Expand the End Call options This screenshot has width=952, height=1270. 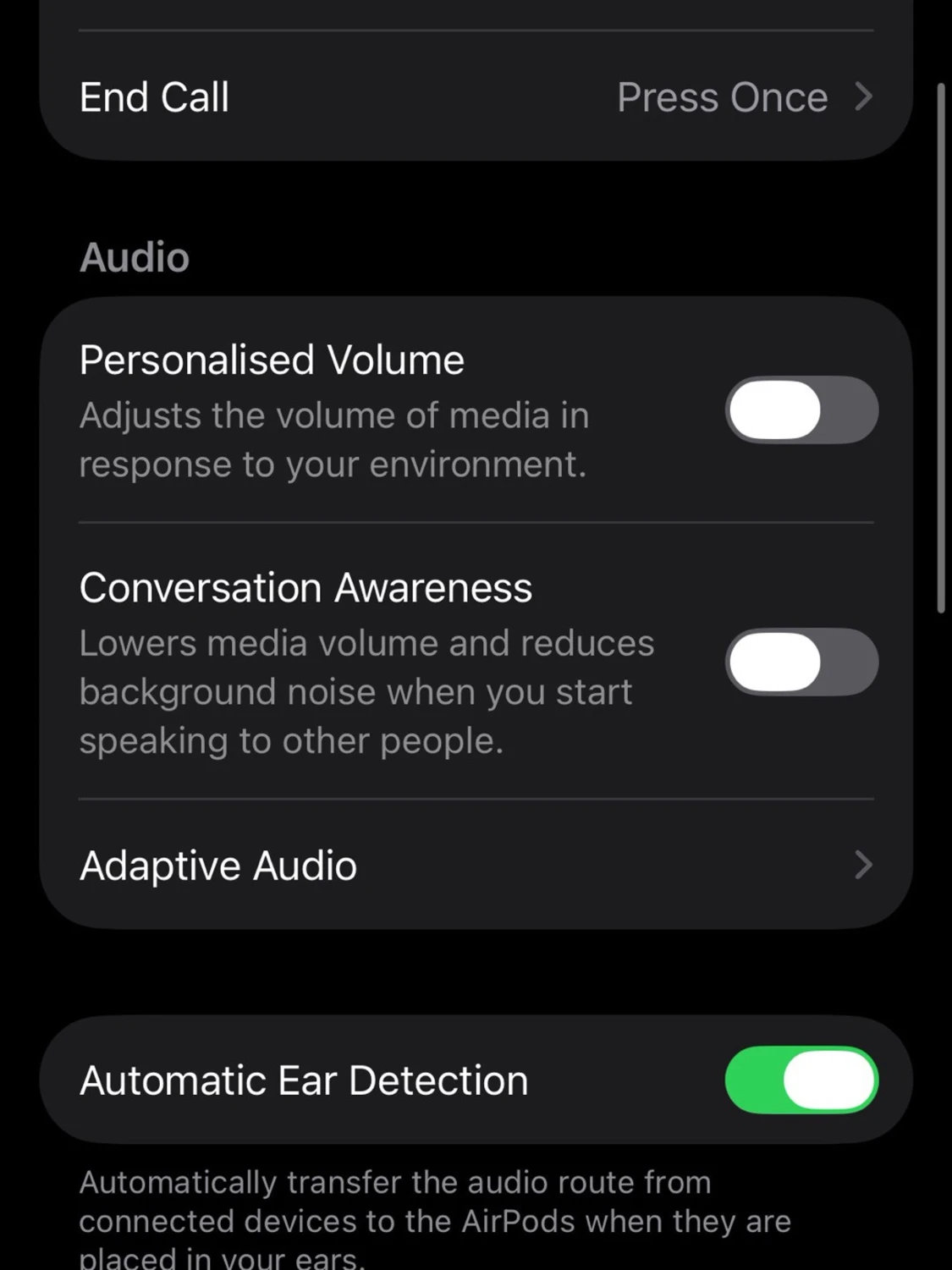coord(474,96)
